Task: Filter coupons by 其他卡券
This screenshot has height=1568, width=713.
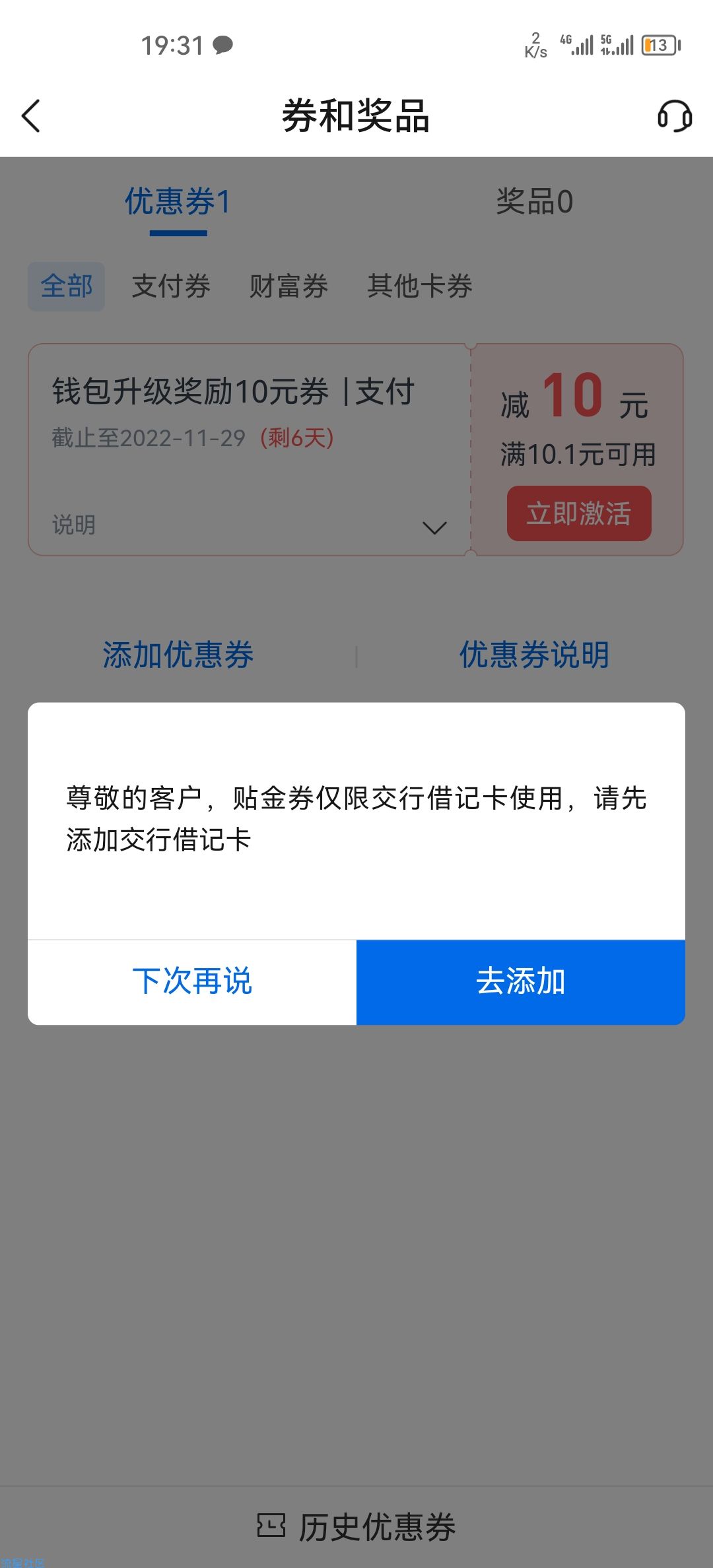Action: [420, 286]
